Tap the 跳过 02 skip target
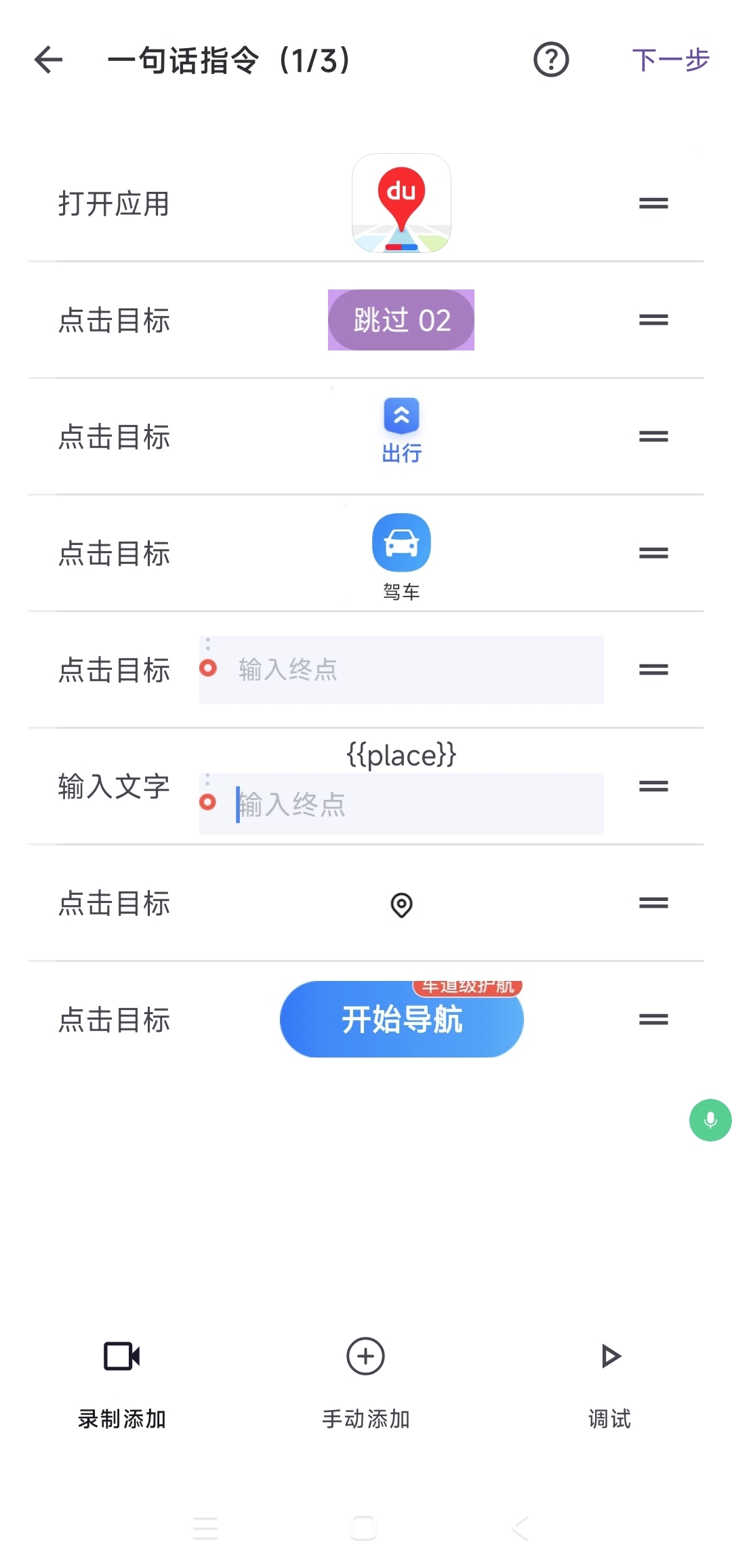Viewport: 732px width, 1568px height. 401,320
